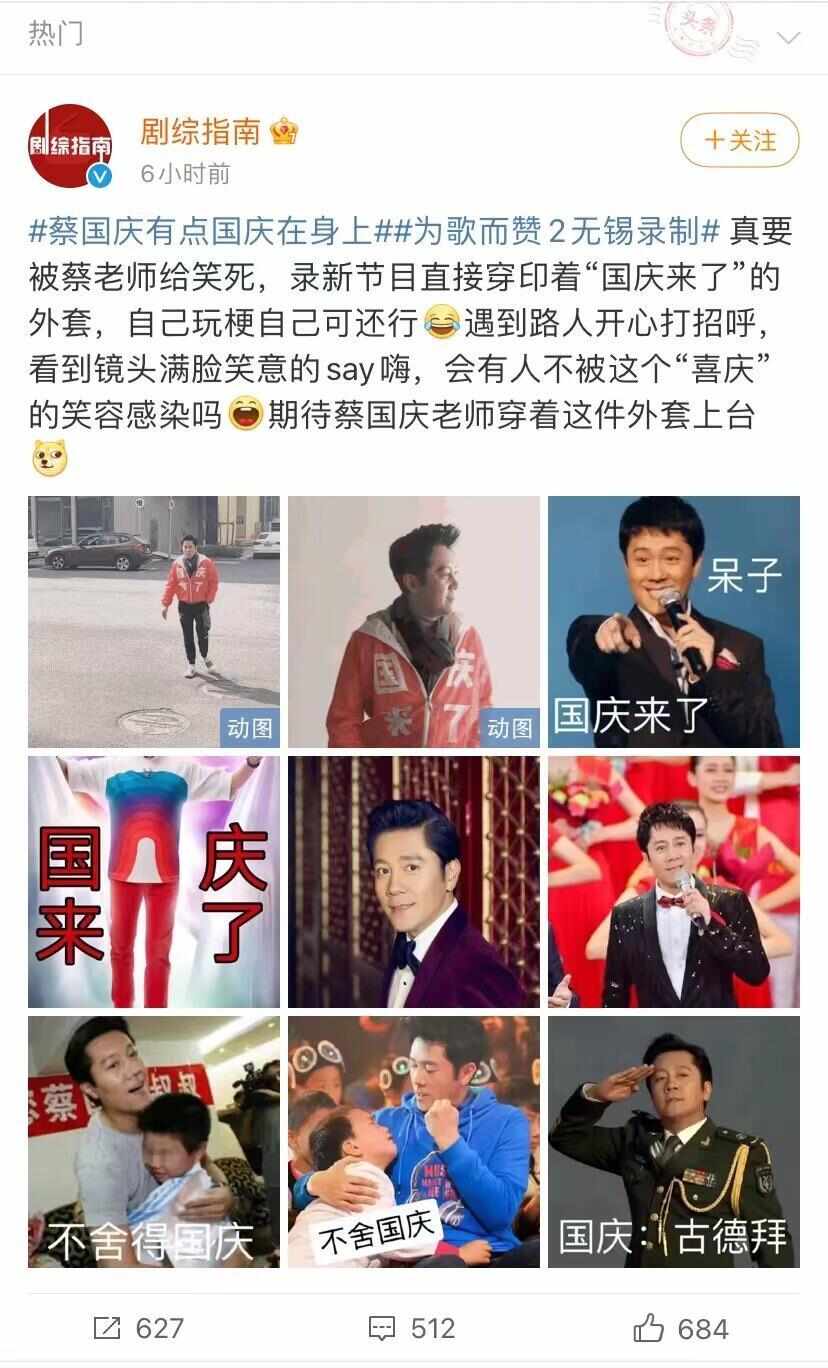Open hashtag 为歌而赞2无锡录制

[x=546, y=231]
